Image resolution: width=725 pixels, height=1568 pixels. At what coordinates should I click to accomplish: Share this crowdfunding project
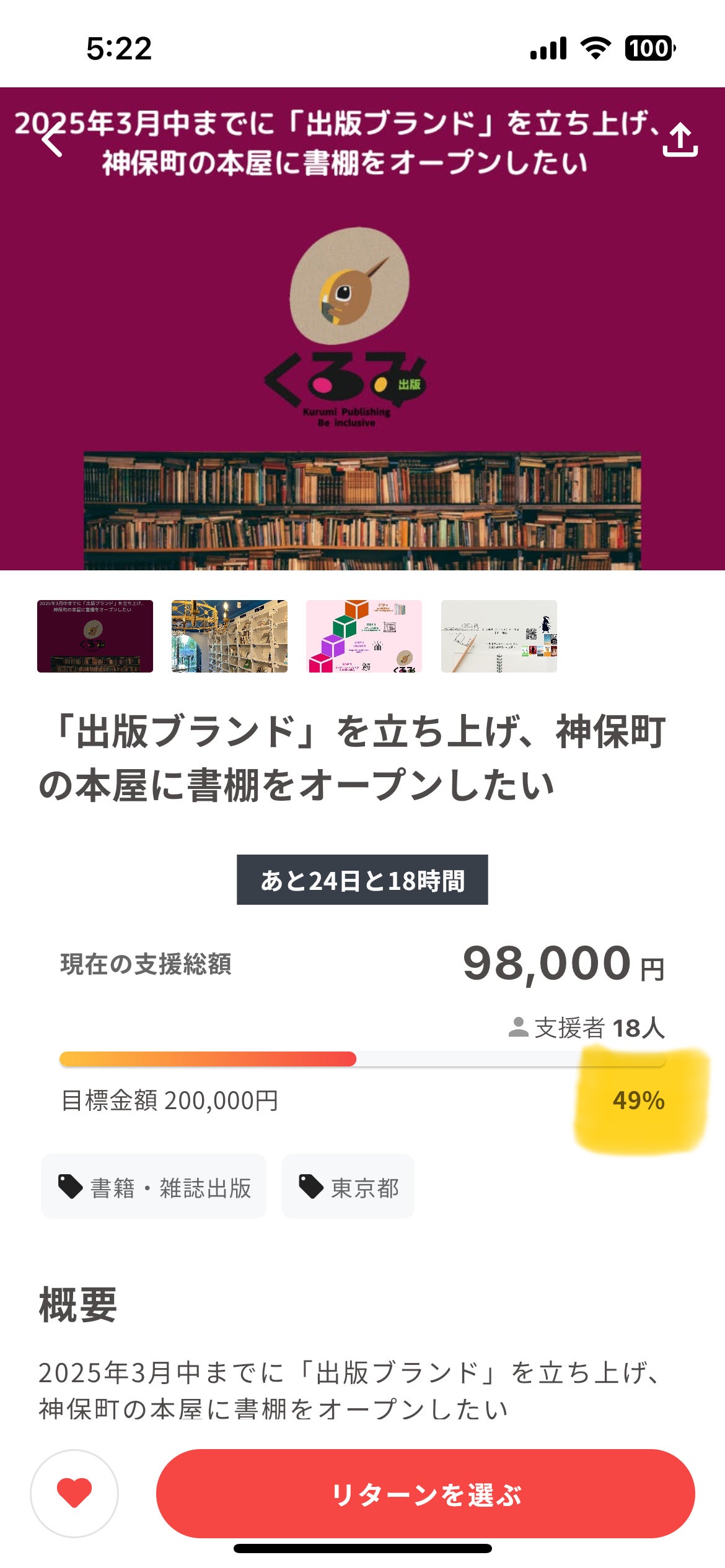(680, 139)
